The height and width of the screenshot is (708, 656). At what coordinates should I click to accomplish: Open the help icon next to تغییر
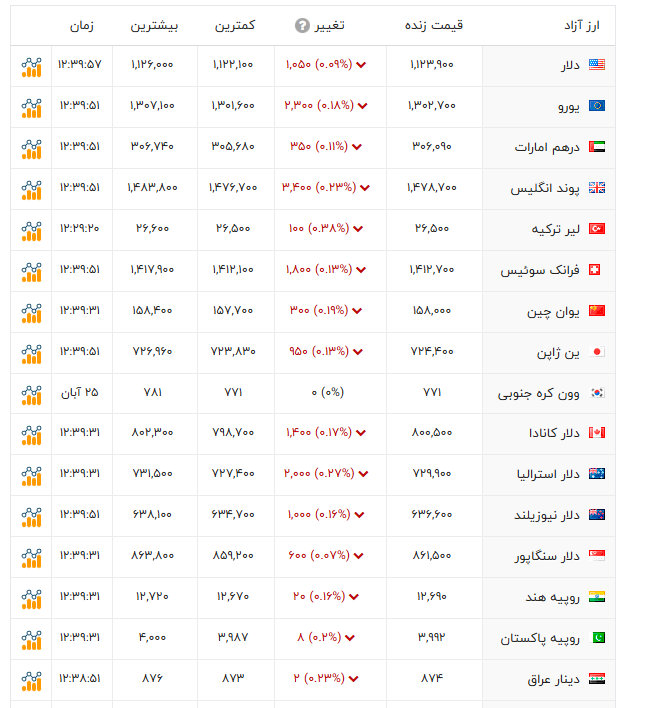coord(302,25)
